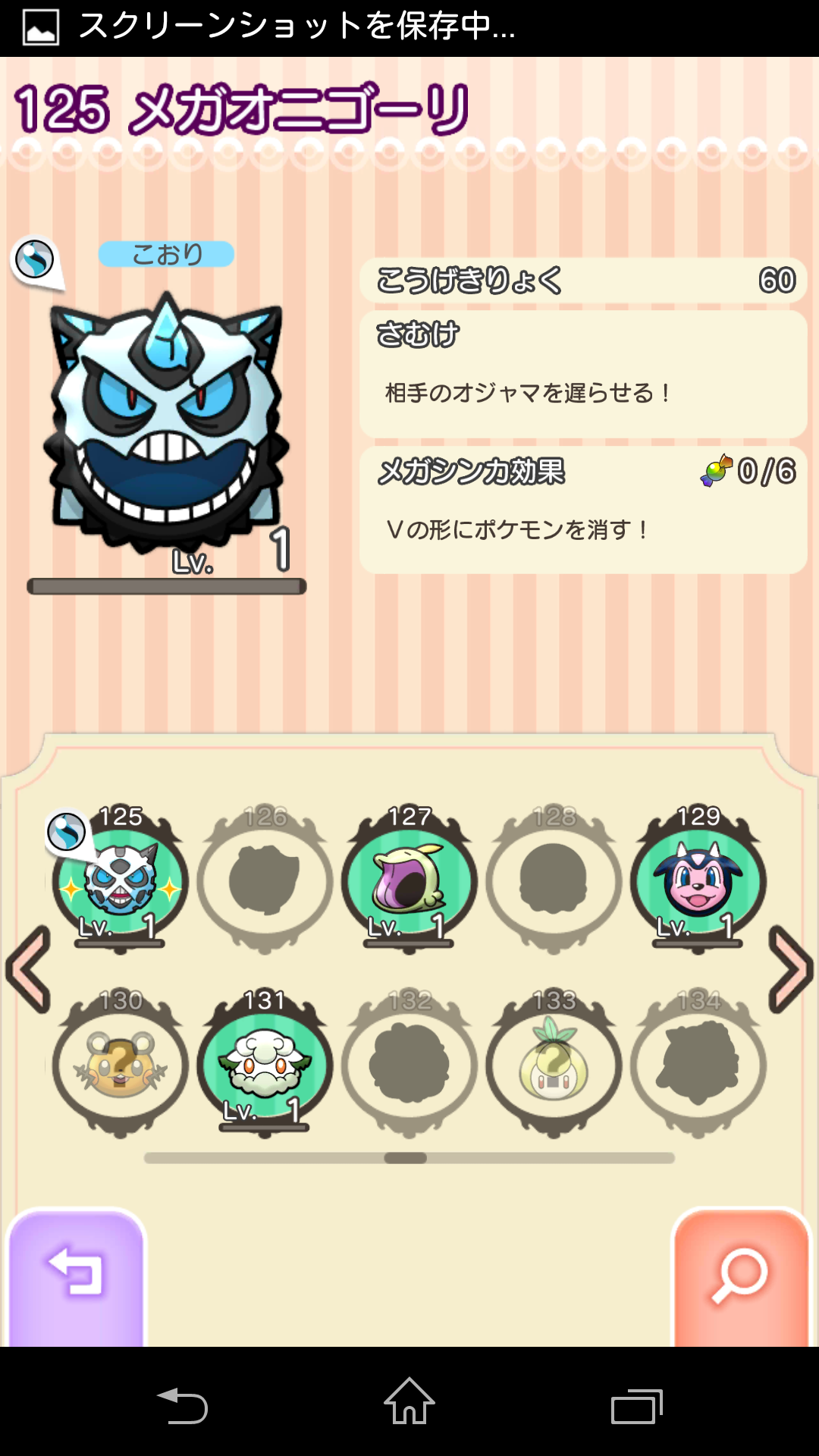Open search using the magnifying glass button

739,1274
